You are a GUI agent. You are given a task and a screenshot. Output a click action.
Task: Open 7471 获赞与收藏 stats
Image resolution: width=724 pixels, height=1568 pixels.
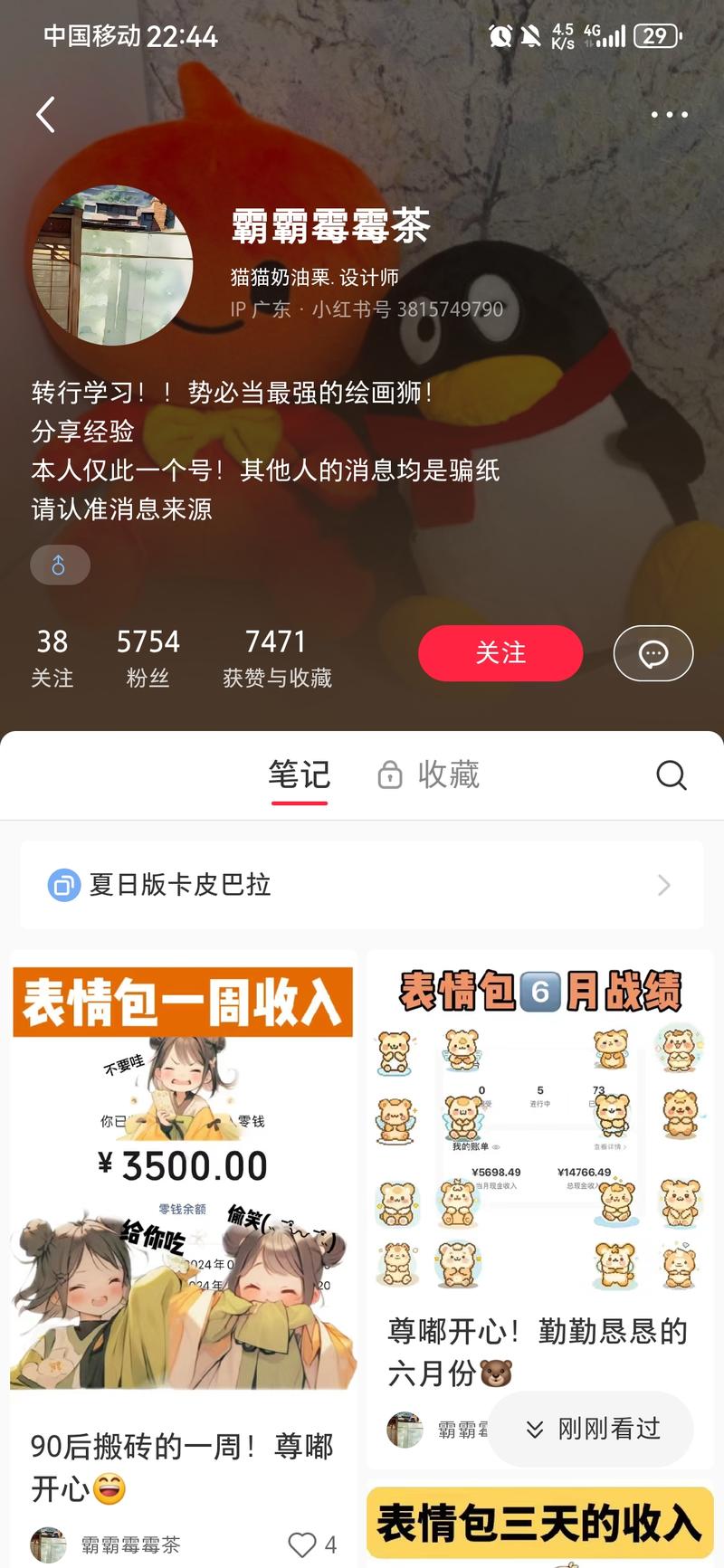[x=277, y=658]
